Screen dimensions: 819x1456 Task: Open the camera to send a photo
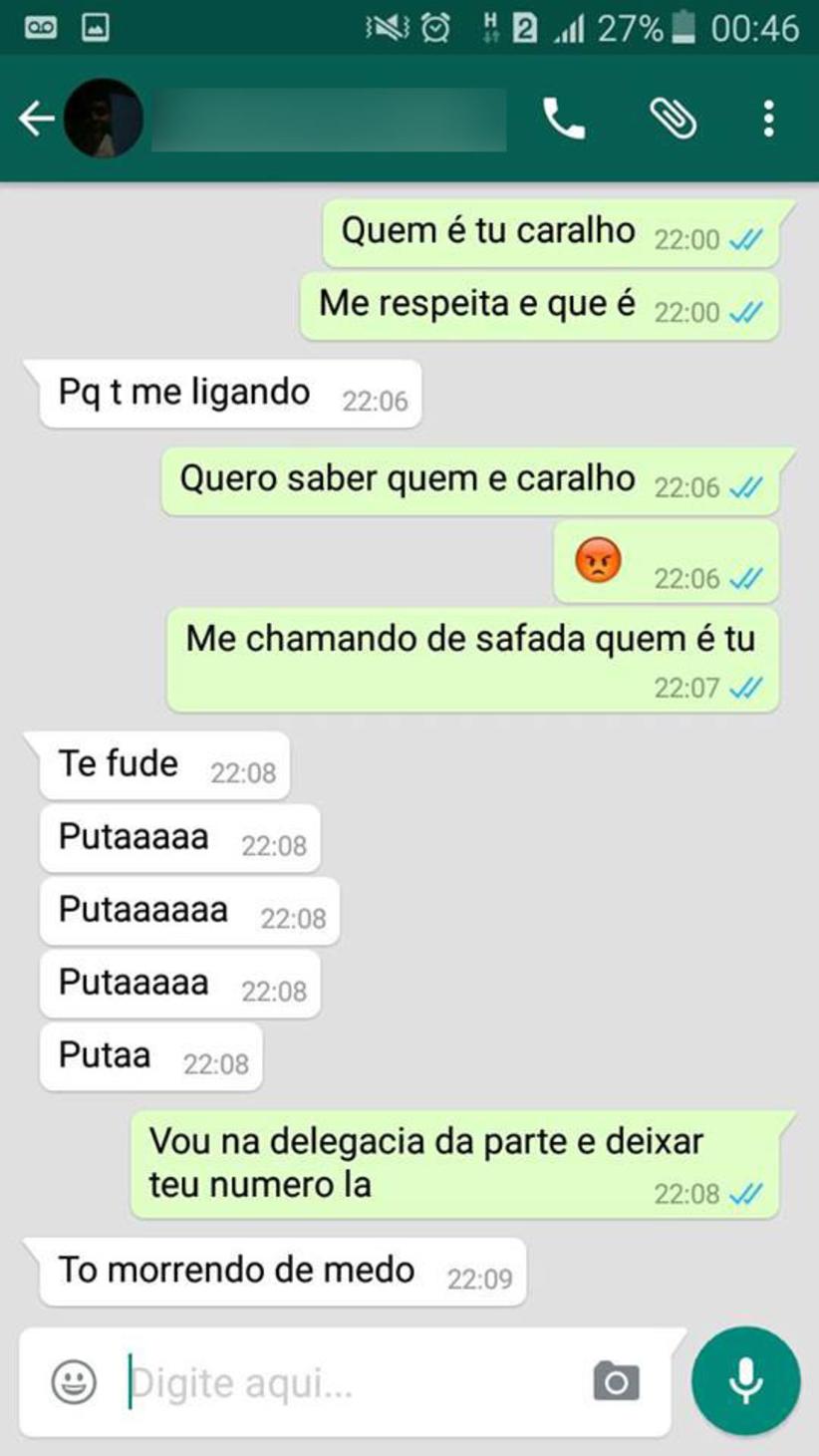click(616, 1382)
